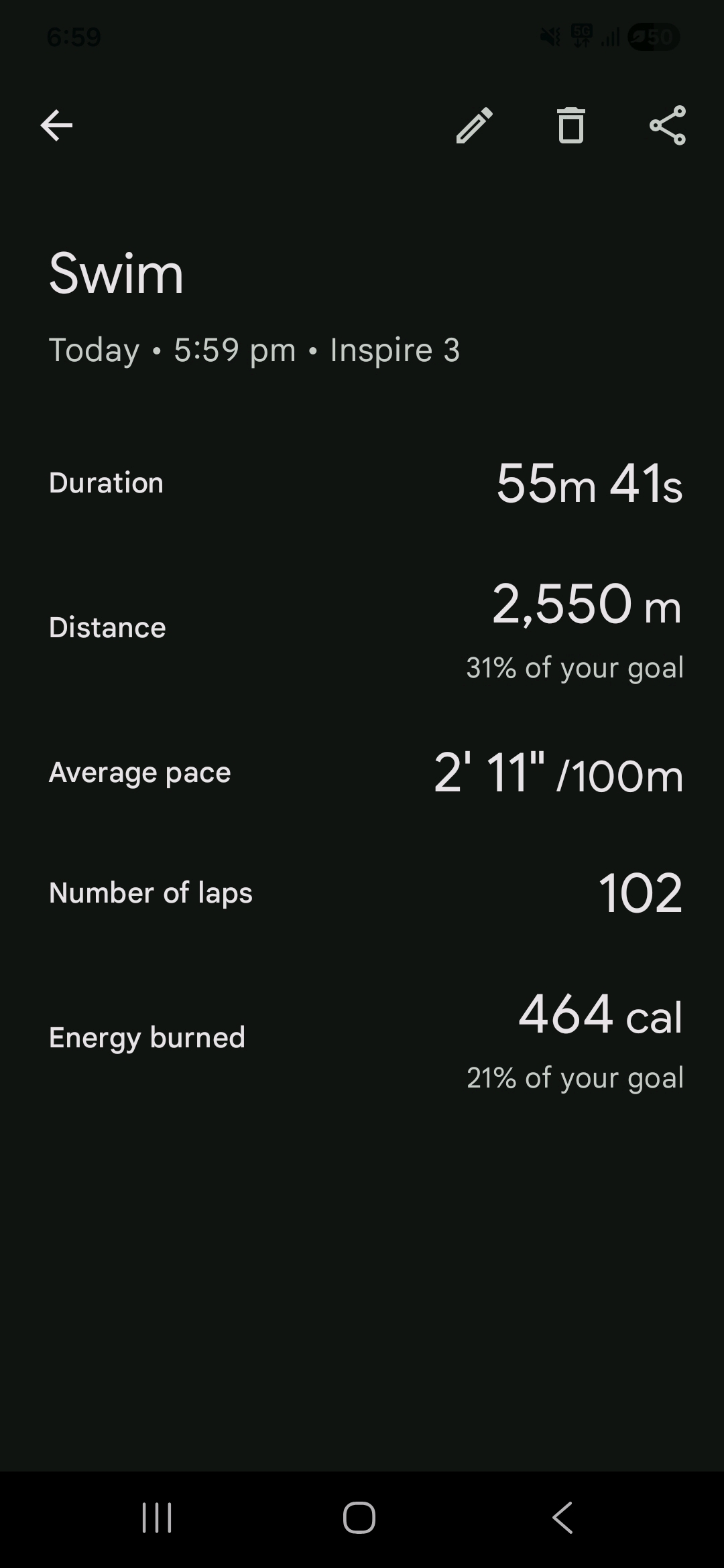Screen dimensions: 724x1568
Task: Go back using the top-left arrow
Action: click(56, 125)
